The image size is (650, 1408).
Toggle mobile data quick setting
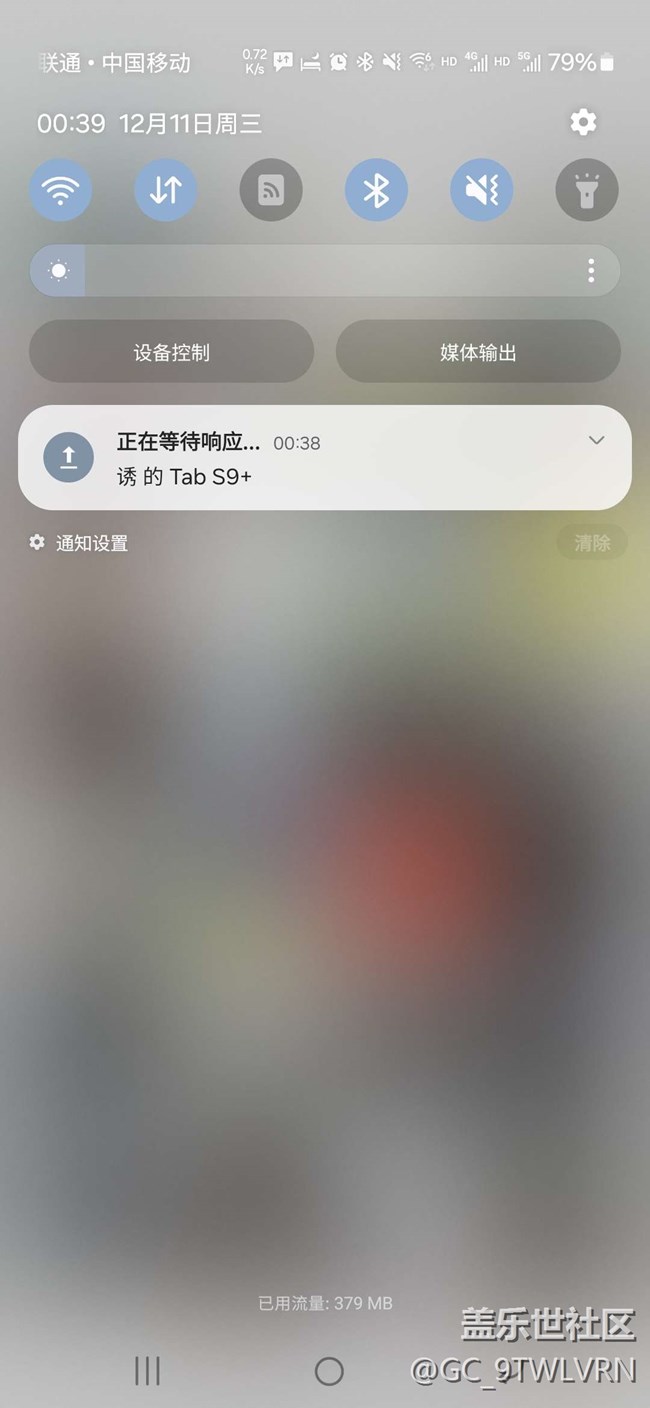166,189
